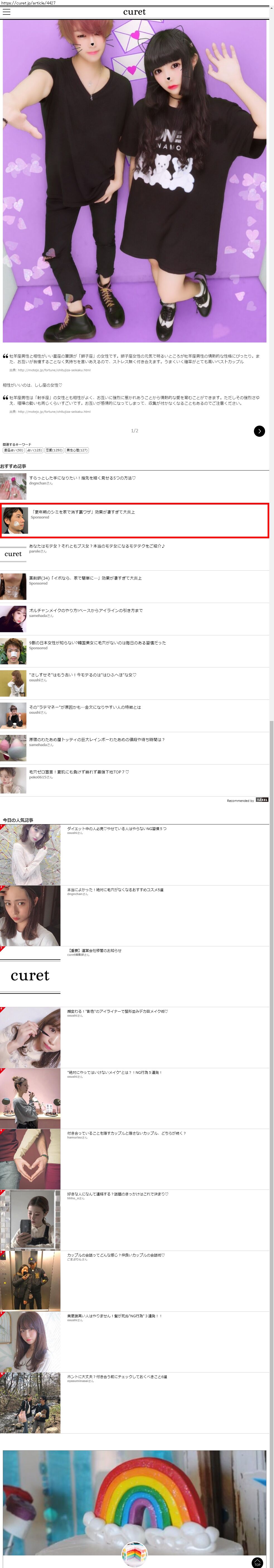The height and width of the screenshot is (1568, 274).
Task: Open オルチャンメイクのやり方 article
Action: coord(86,611)
